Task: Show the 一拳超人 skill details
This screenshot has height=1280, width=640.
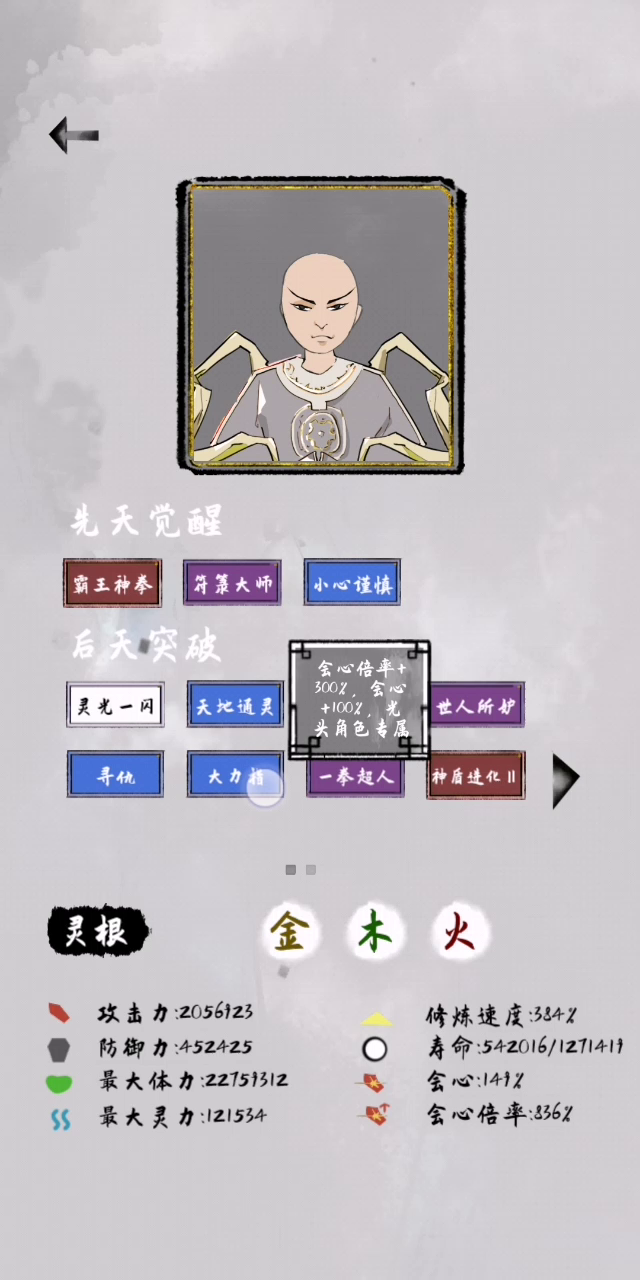Action: 355,777
